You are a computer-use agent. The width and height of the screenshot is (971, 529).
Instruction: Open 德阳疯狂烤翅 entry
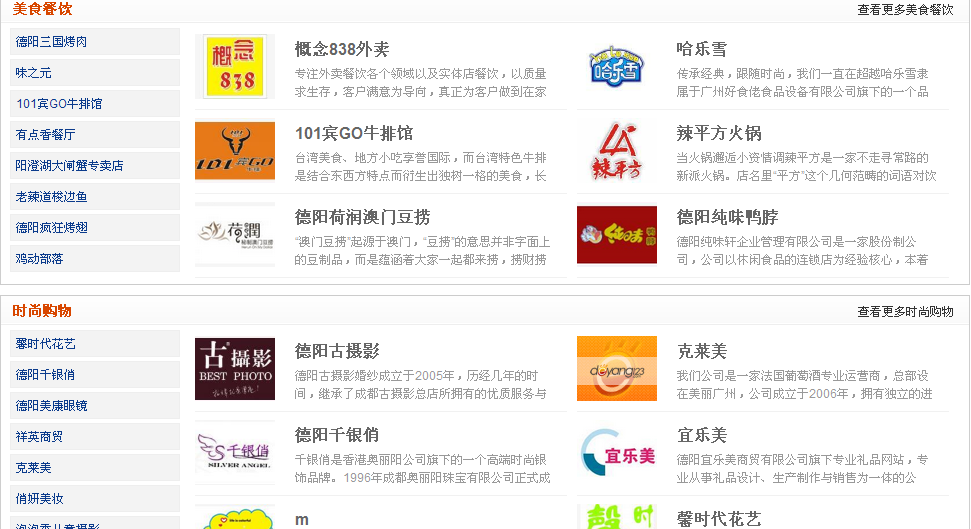coord(51,228)
